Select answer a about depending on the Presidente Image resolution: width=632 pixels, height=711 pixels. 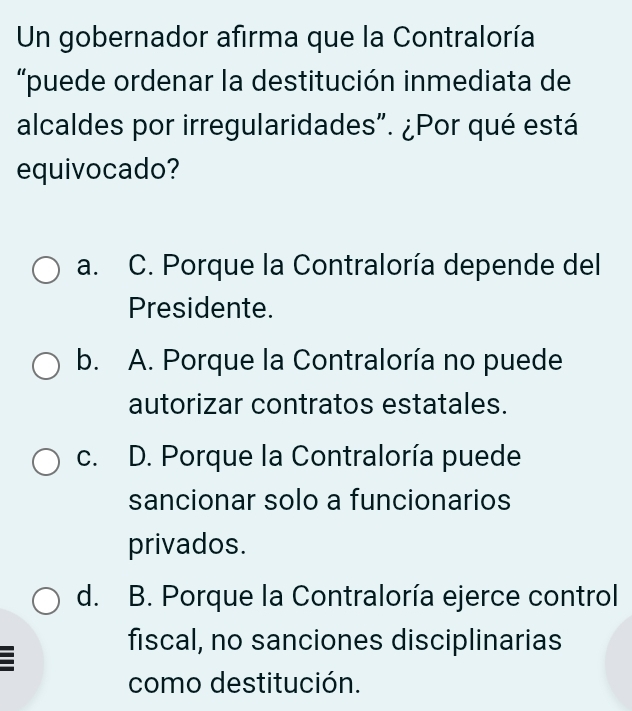pos(46,270)
